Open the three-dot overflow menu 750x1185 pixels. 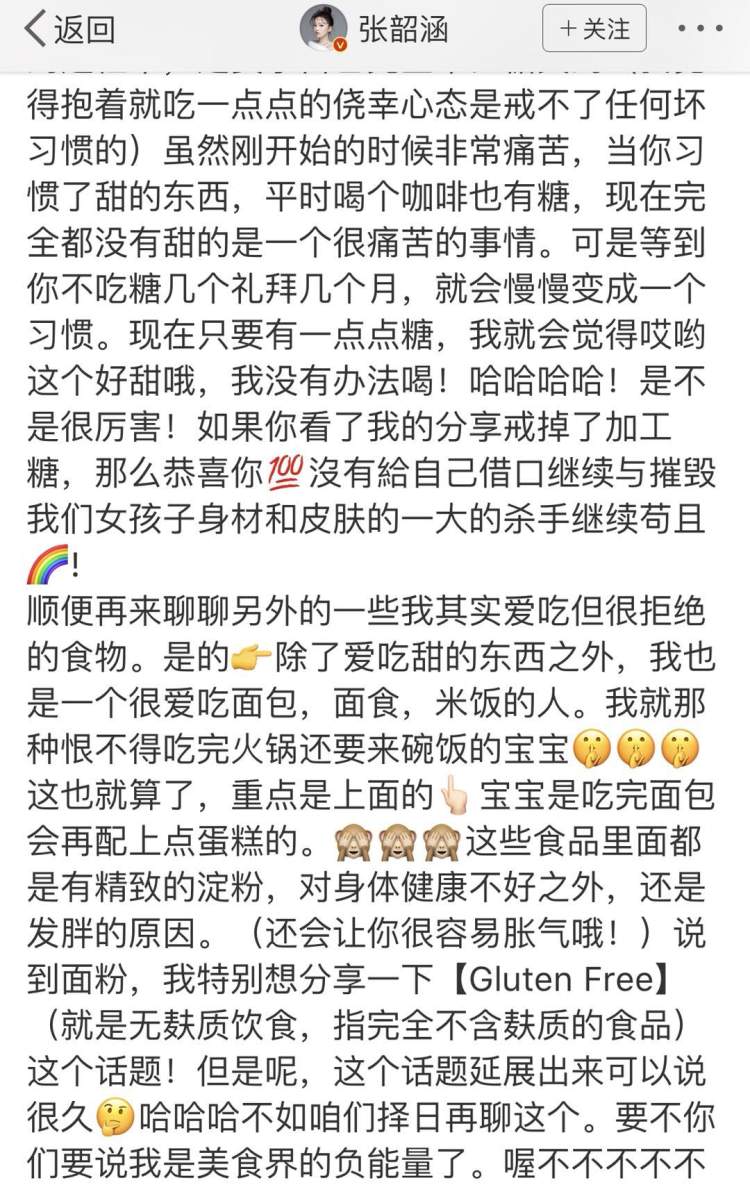click(x=699, y=29)
